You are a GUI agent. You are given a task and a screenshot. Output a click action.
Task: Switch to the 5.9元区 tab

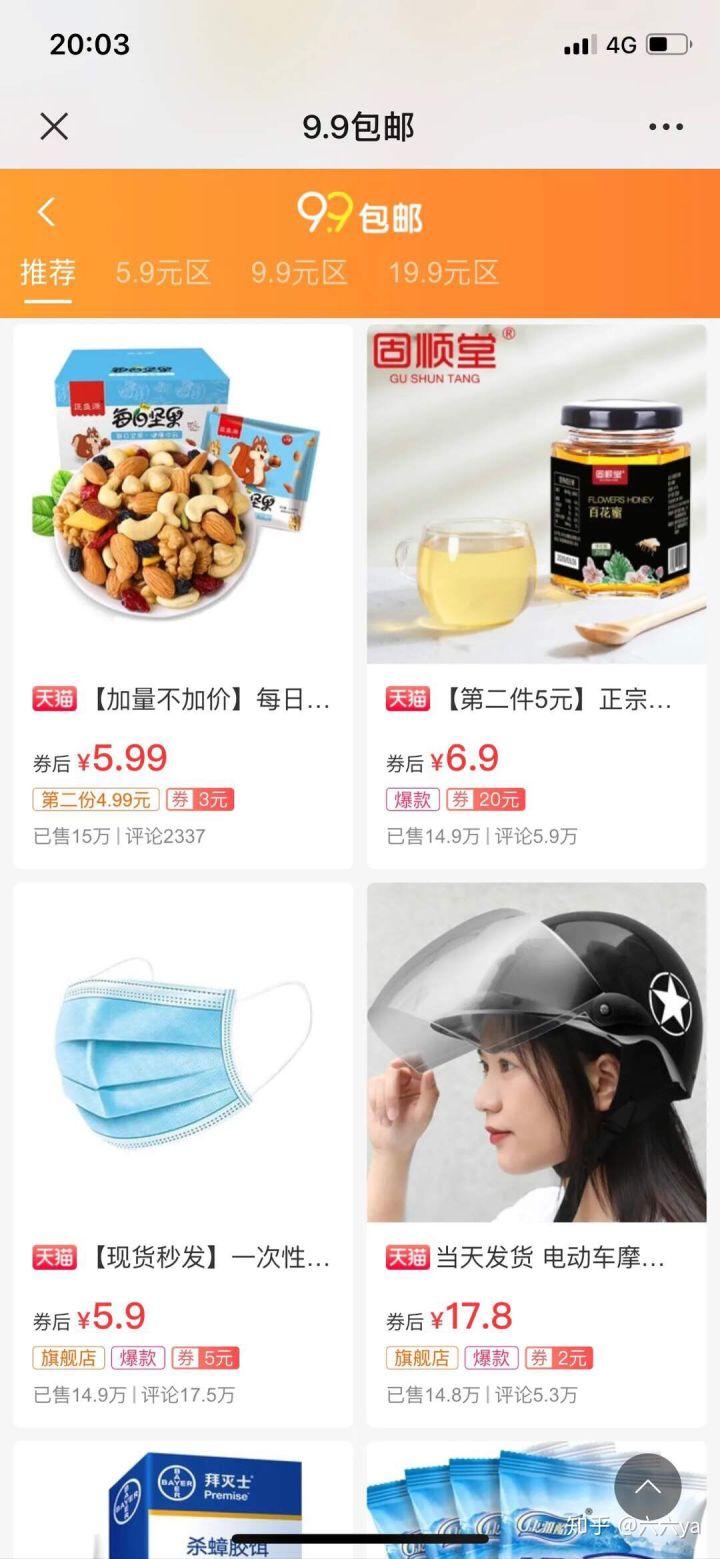pyautogui.click(x=163, y=272)
